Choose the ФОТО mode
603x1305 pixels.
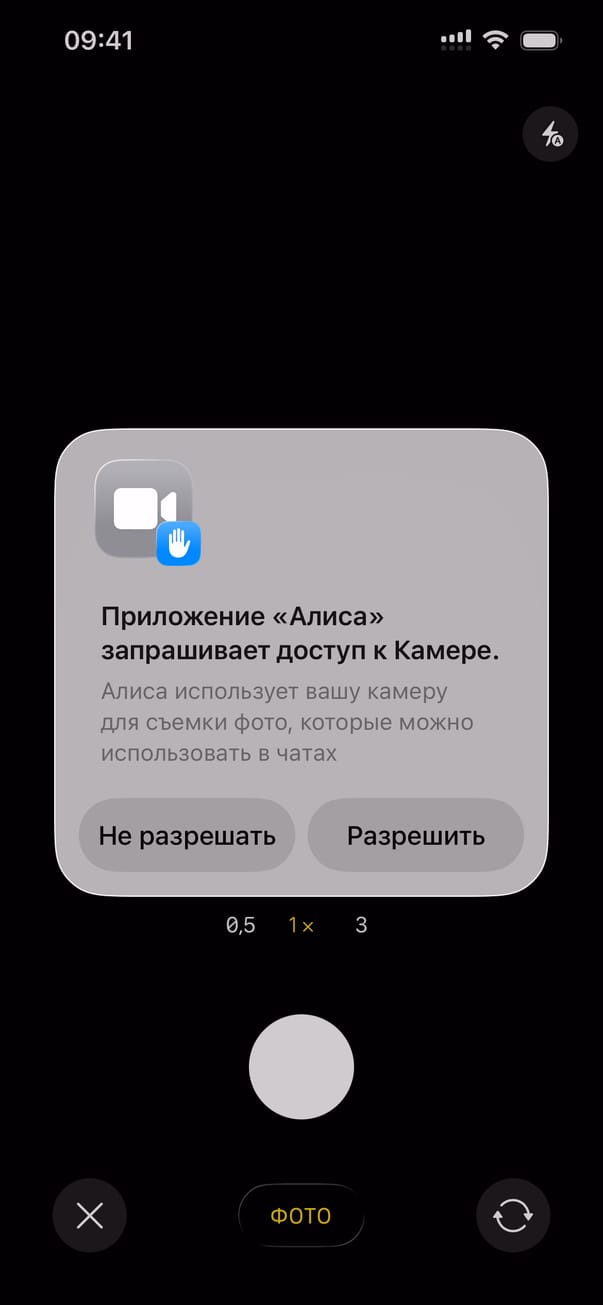(x=301, y=1216)
